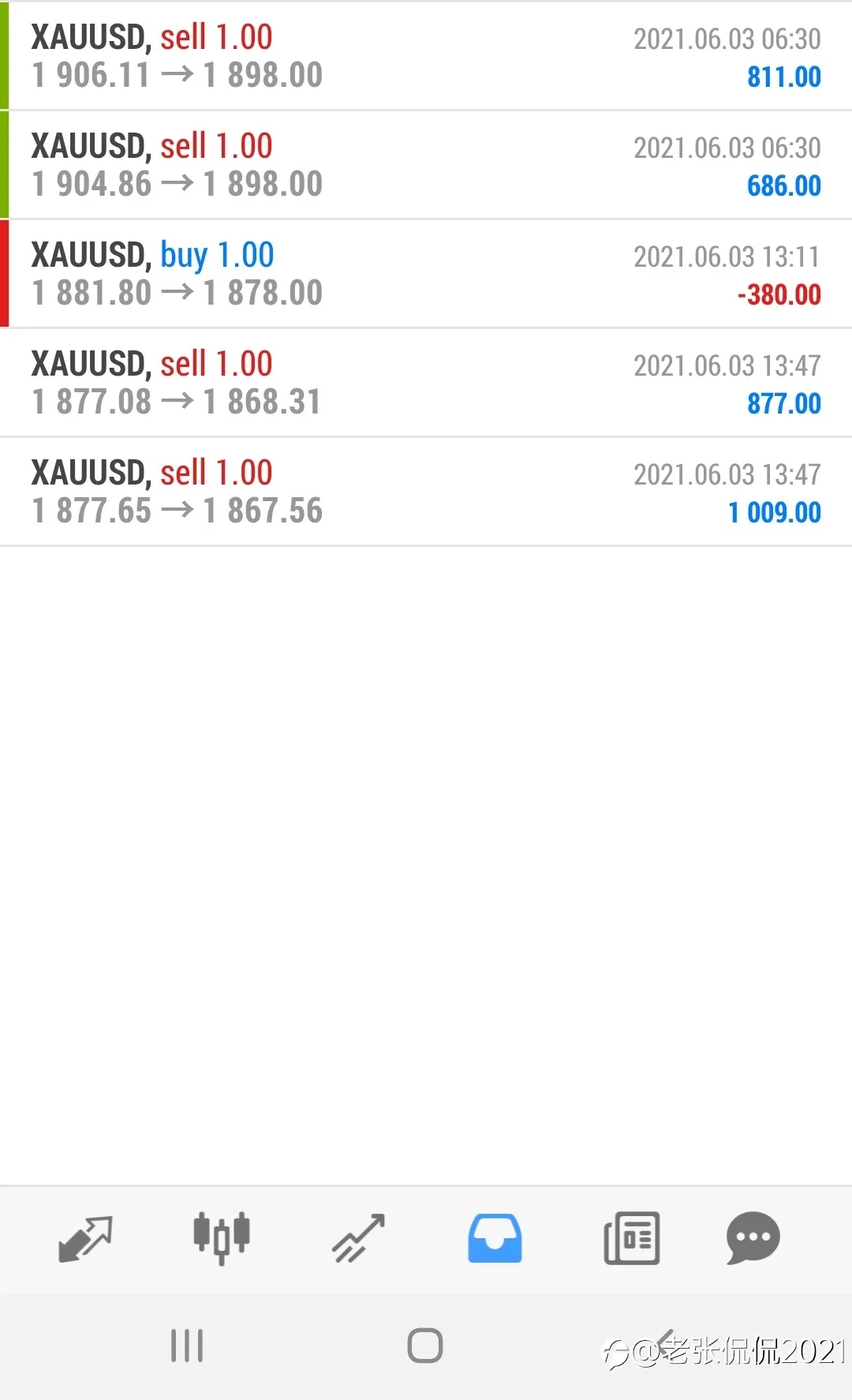Image resolution: width=852 pixels, height=1400 pixels.
Task: Expand the XAUUSD sell trade with 686.00 profit
Action: click(426, 165)
